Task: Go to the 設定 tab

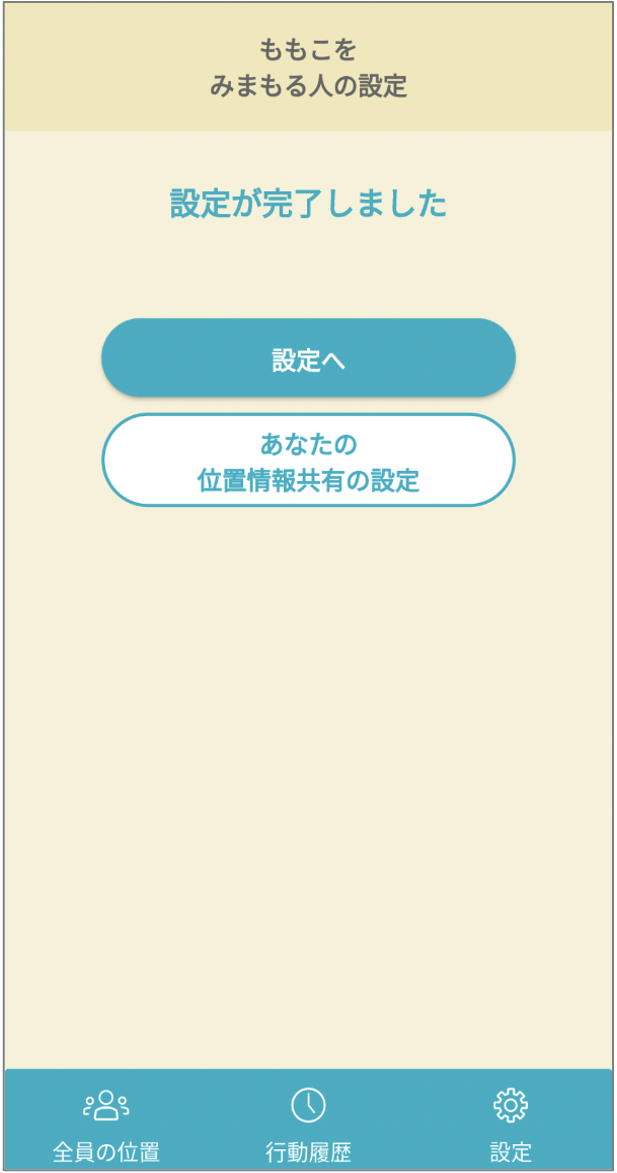Action: pyautogui.click(x=510, y=1125)
